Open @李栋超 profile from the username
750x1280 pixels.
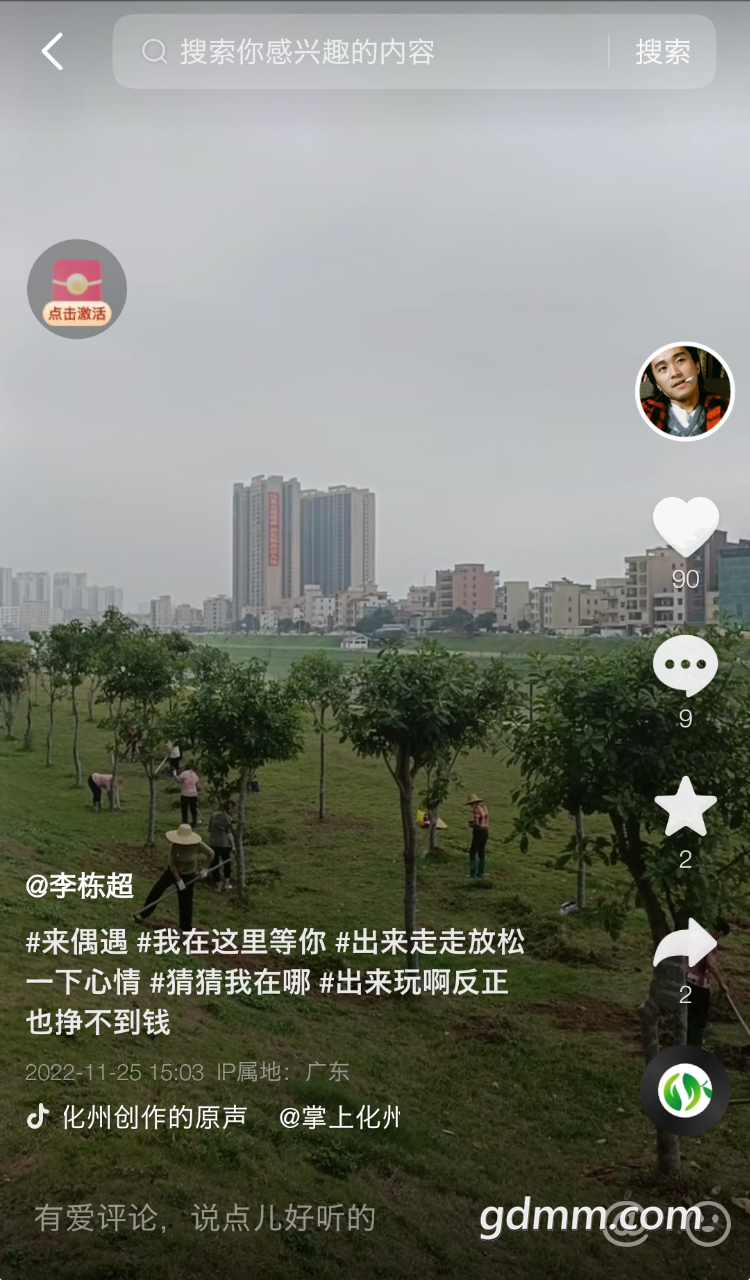coord(80,885)
